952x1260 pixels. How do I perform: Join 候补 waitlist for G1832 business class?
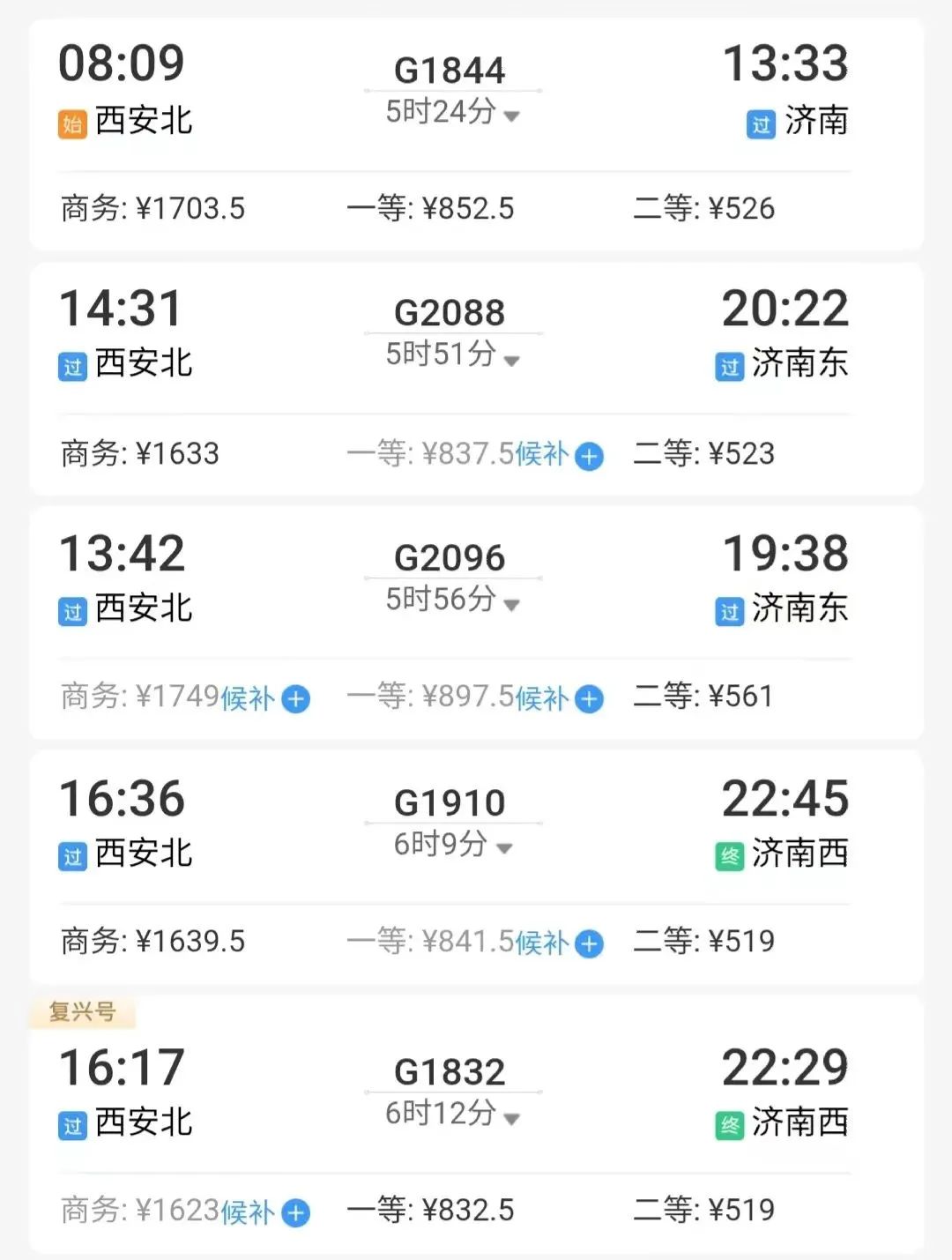[295, 1212]
